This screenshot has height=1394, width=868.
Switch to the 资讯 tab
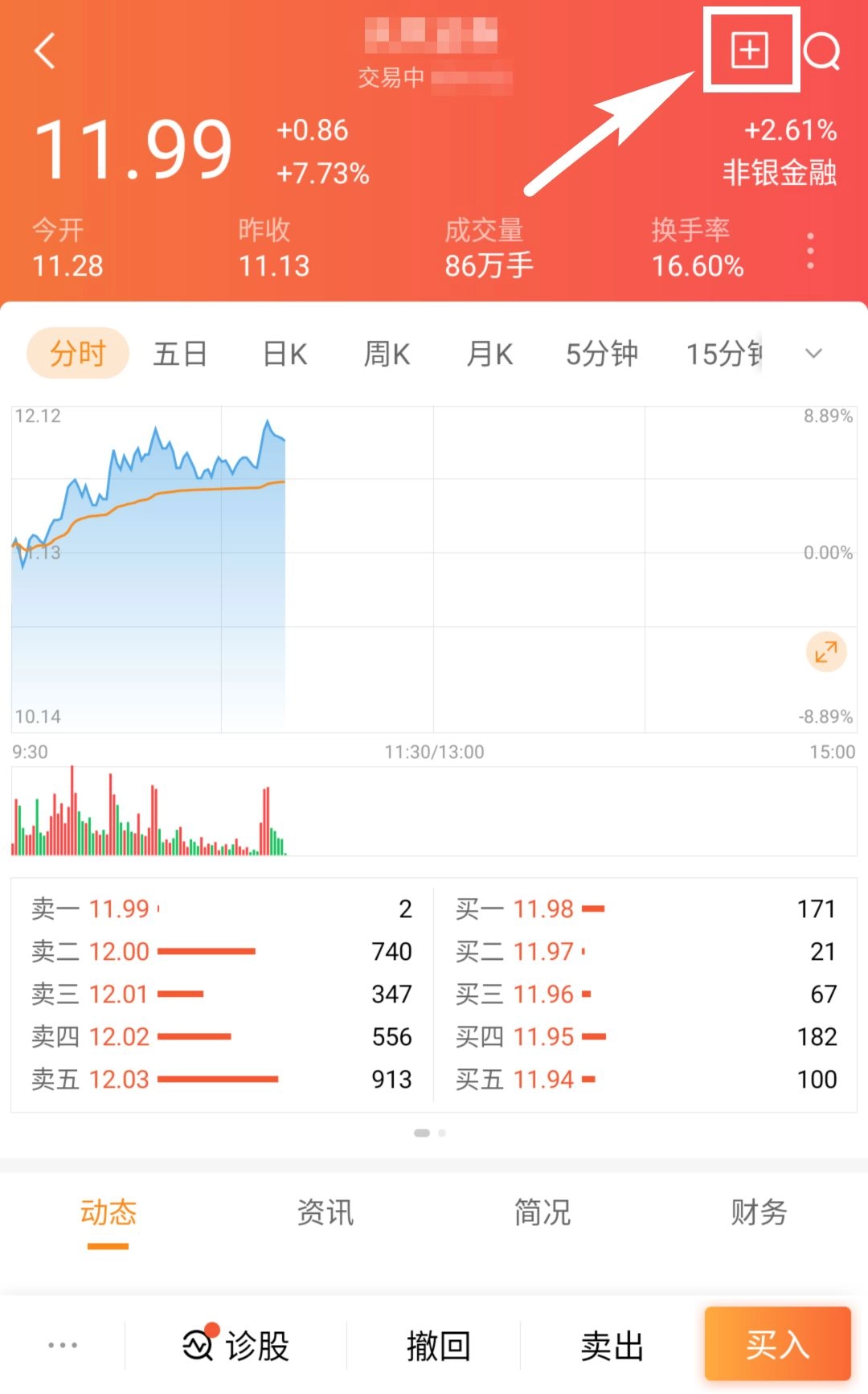pos(325,1212)
